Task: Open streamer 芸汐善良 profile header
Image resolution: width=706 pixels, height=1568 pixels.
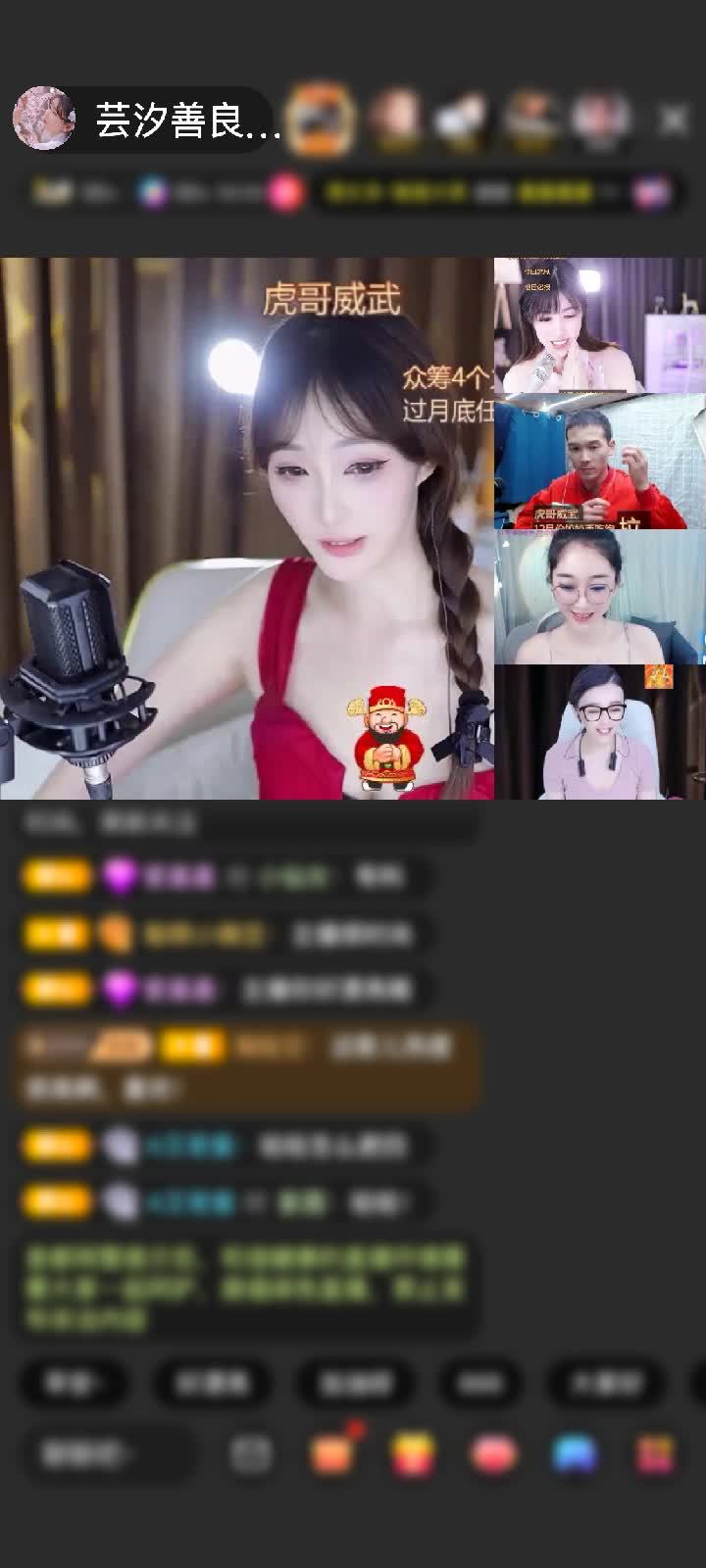Action: 147,120
